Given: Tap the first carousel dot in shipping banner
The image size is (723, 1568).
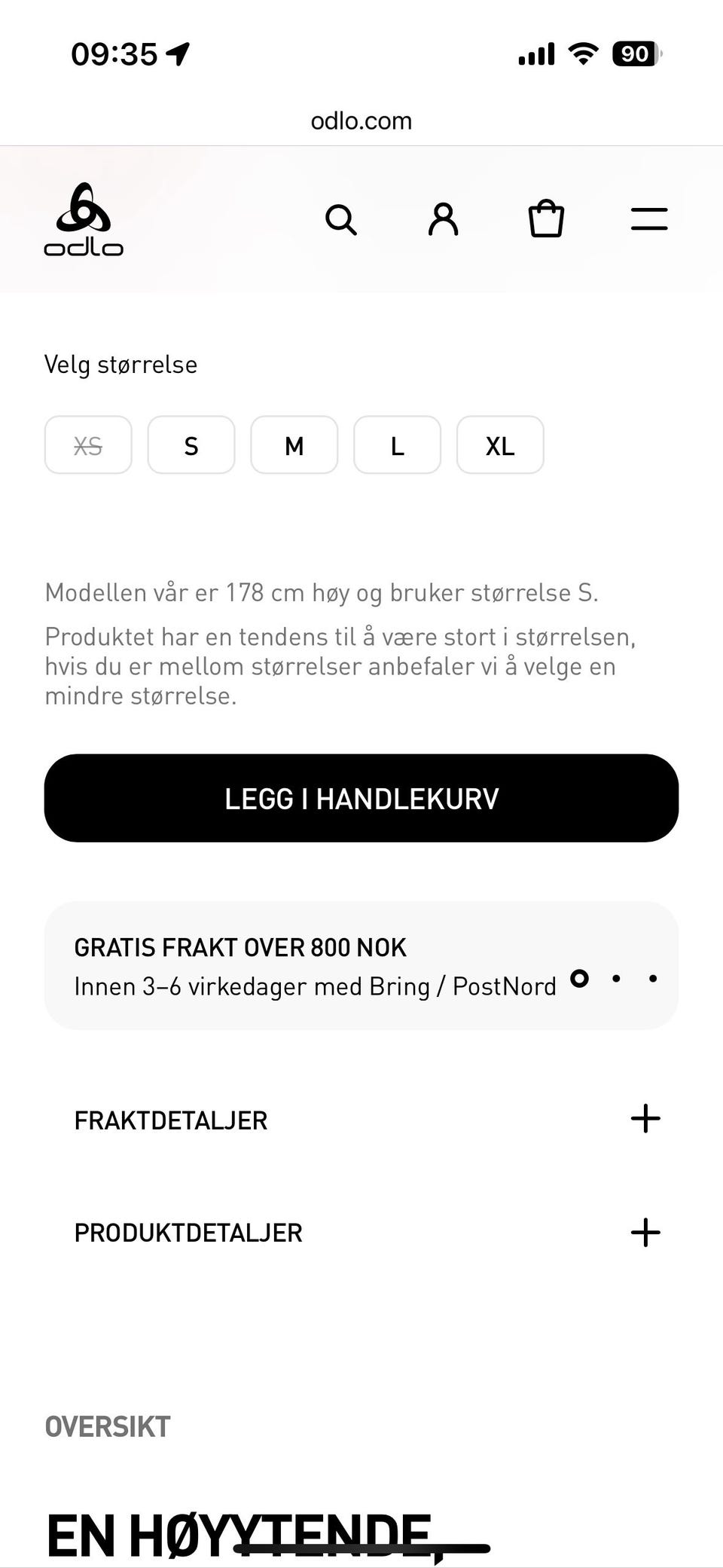Looking at the screenshot, I should (580, 979).
